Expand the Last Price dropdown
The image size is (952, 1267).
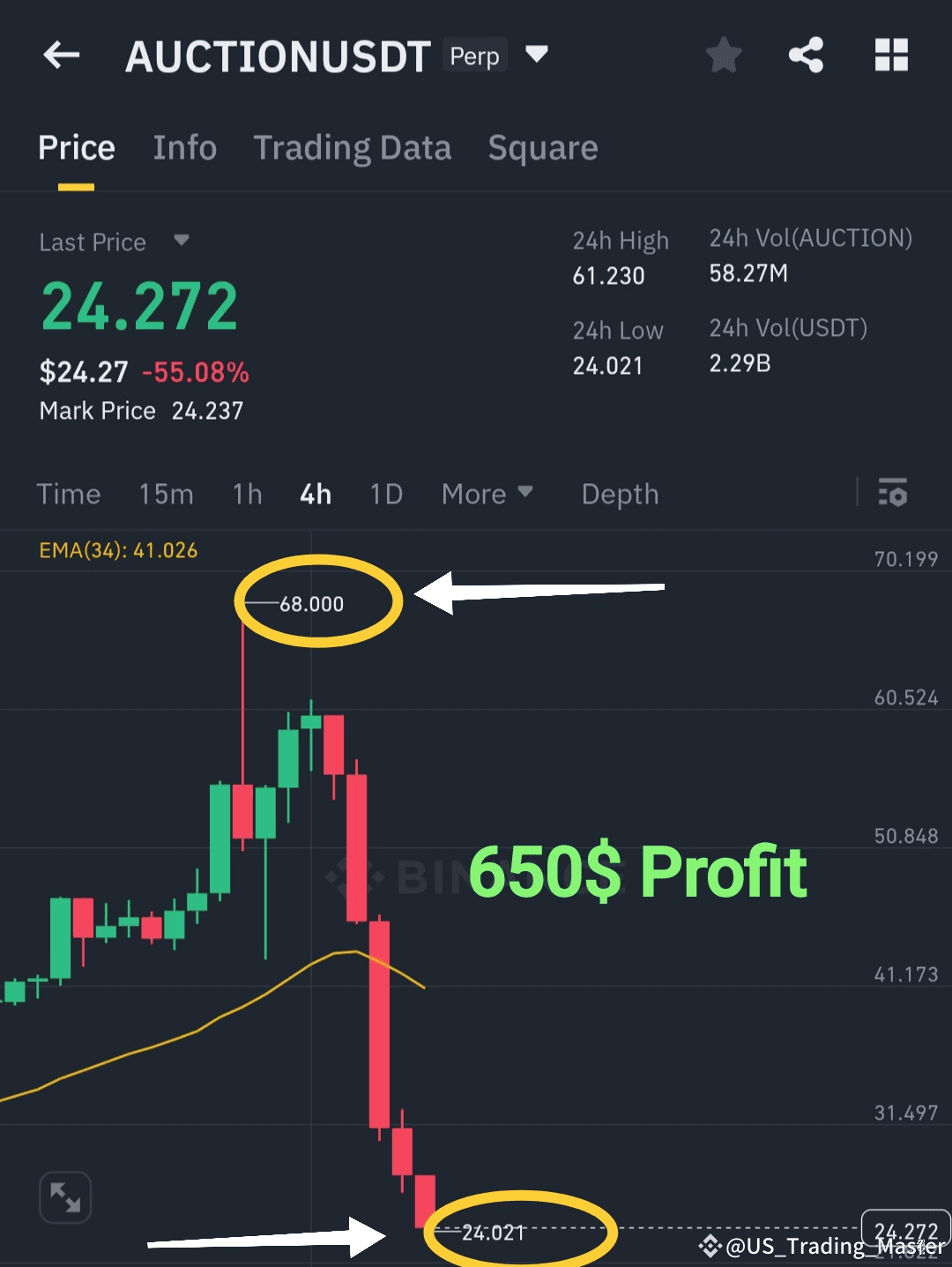click(182, 241)
